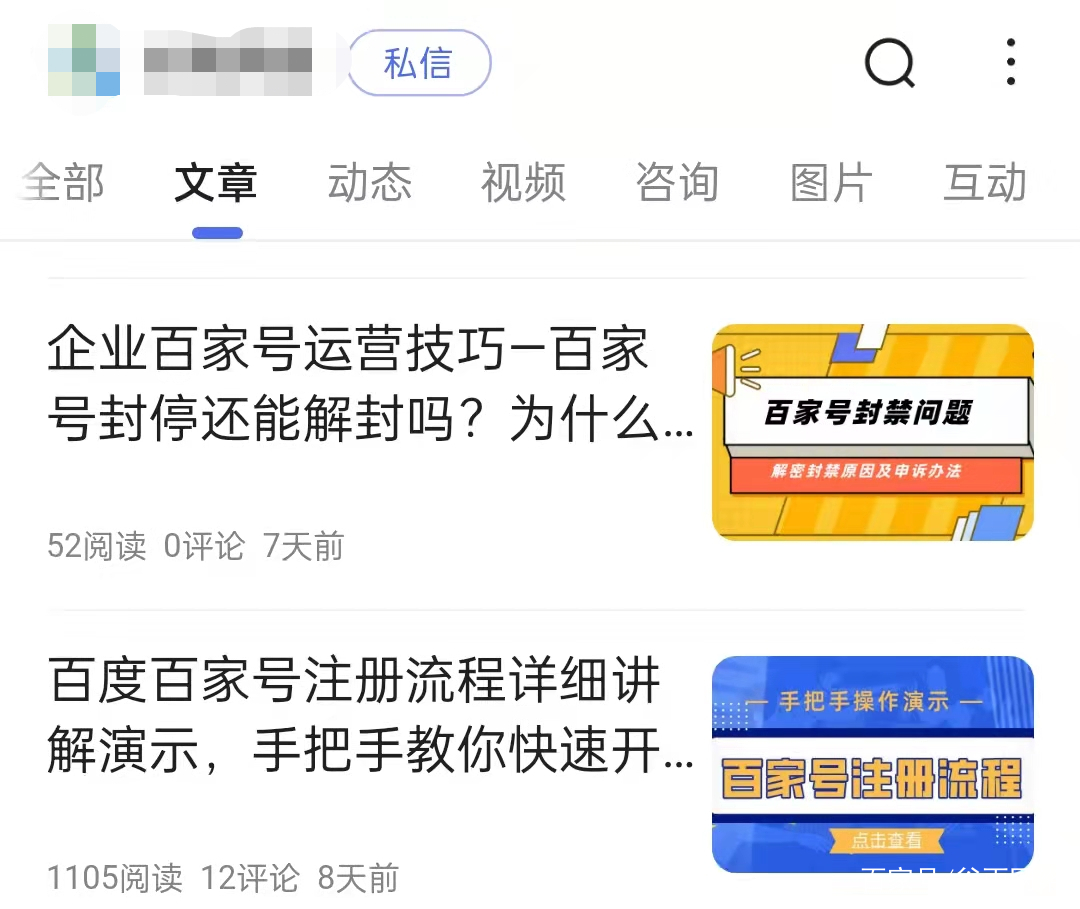Send a private message via 私信
1080x909 pixels.
(419, 64)
